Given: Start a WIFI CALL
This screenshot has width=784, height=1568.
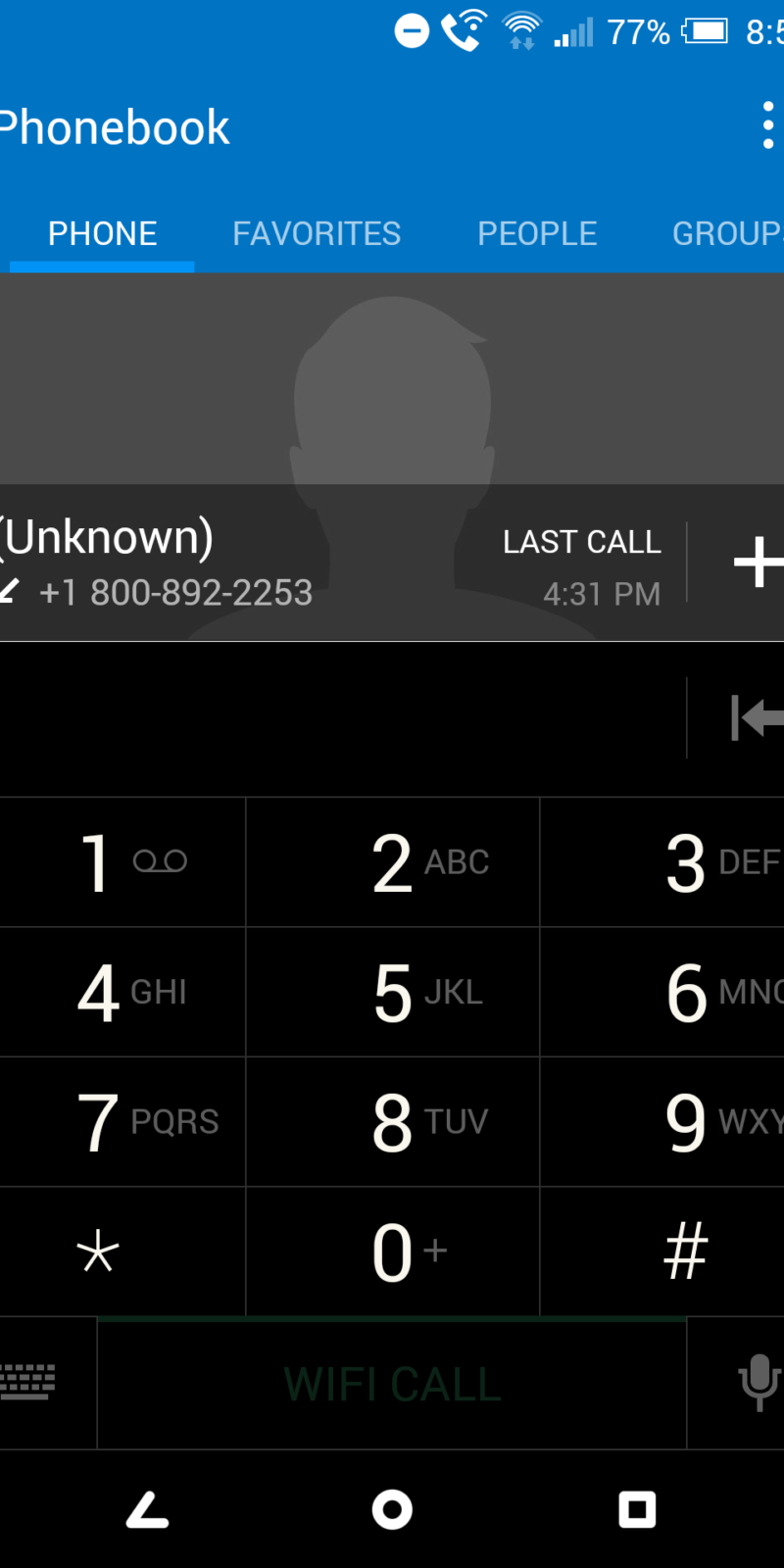Looking at the screenshot, I should point(392,1384).
